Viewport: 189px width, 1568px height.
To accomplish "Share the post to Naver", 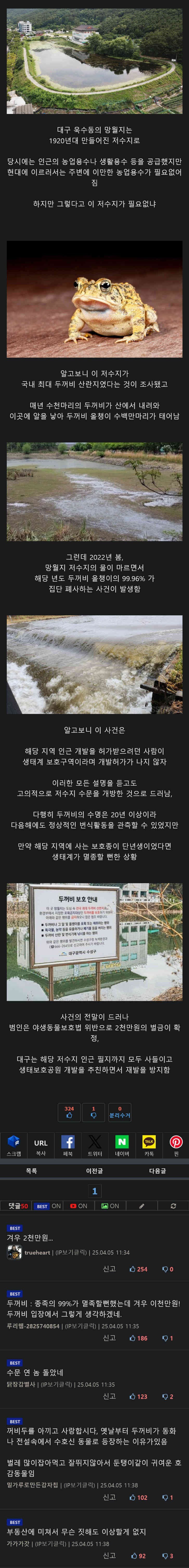I will 122,1145.
